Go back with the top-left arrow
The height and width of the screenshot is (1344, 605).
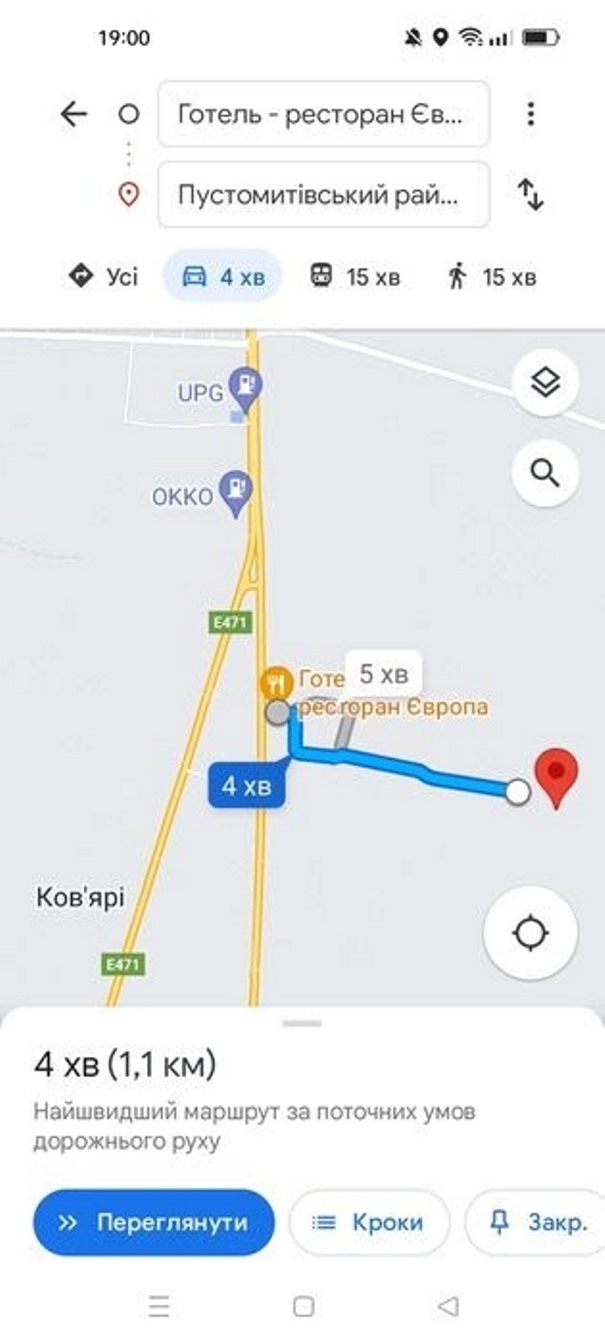coord(74,114)
